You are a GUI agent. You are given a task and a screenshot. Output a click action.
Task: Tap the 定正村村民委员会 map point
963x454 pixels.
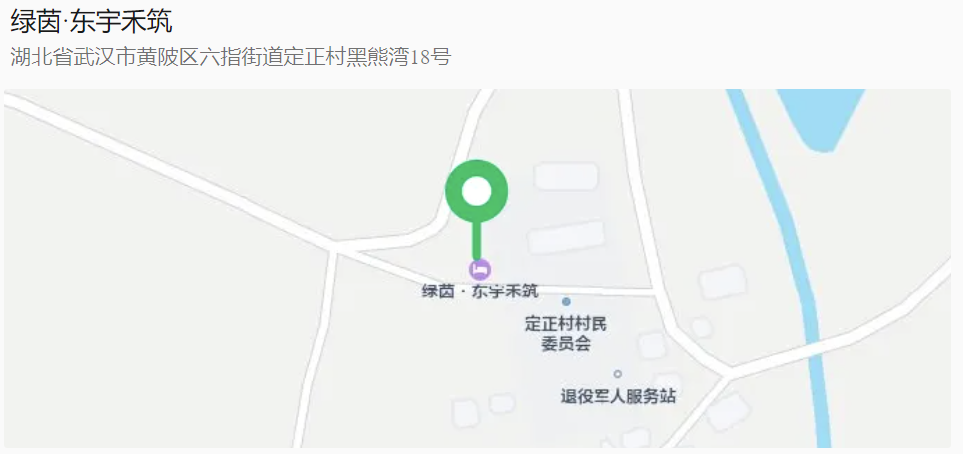(566, 301)
